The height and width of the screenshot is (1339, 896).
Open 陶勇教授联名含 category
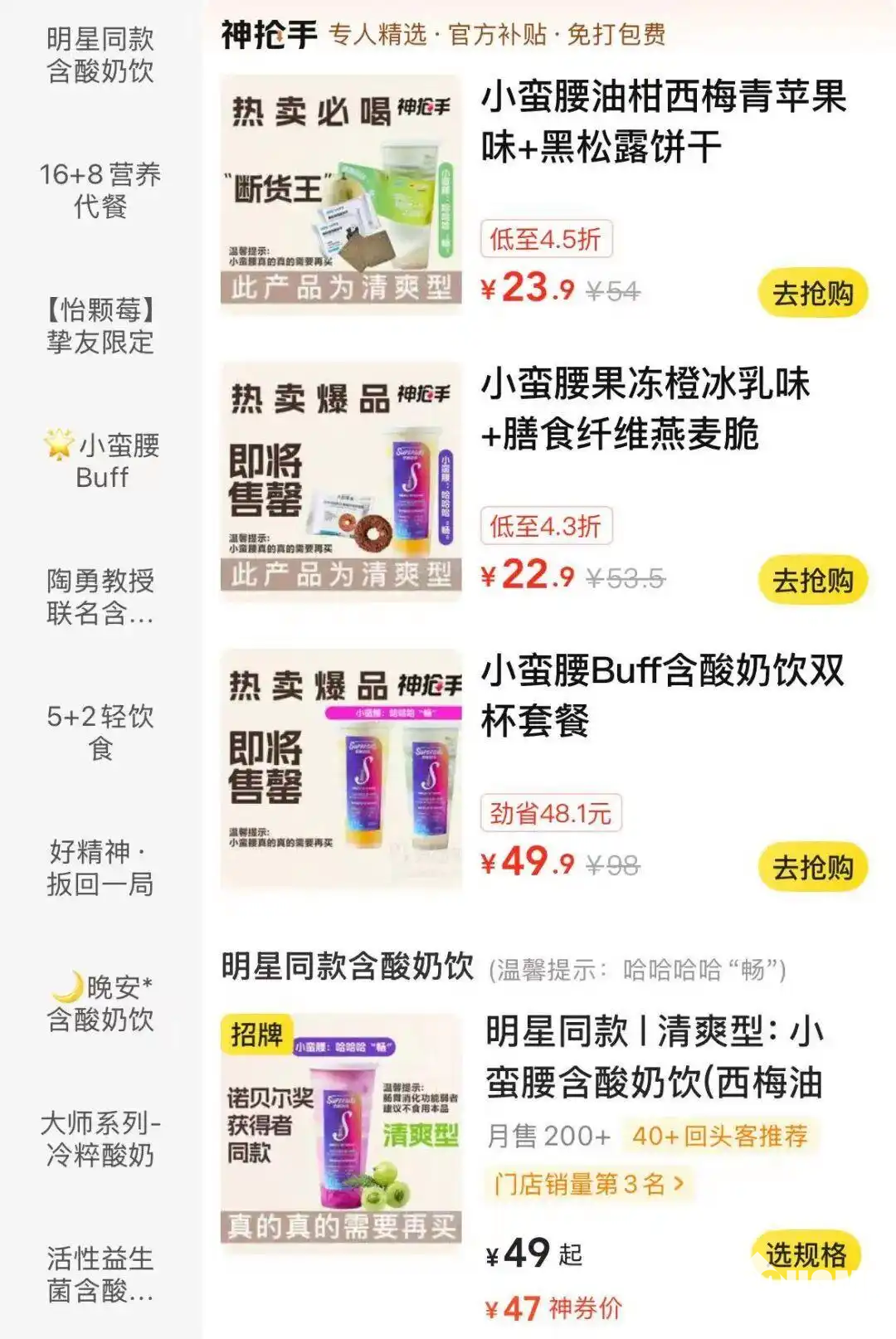pos(100,596)
